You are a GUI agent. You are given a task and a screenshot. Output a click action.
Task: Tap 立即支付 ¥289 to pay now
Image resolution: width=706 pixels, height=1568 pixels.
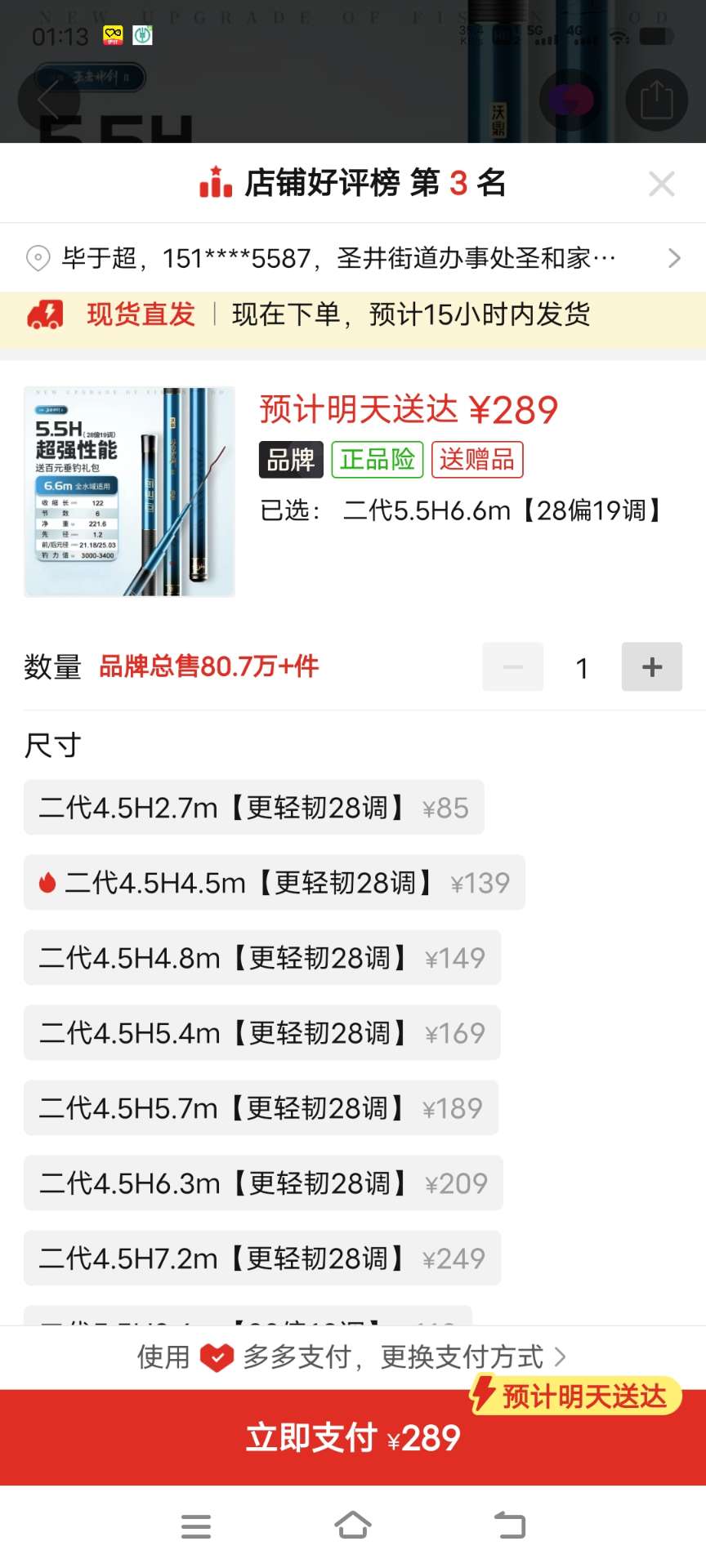pos(353,1438)
